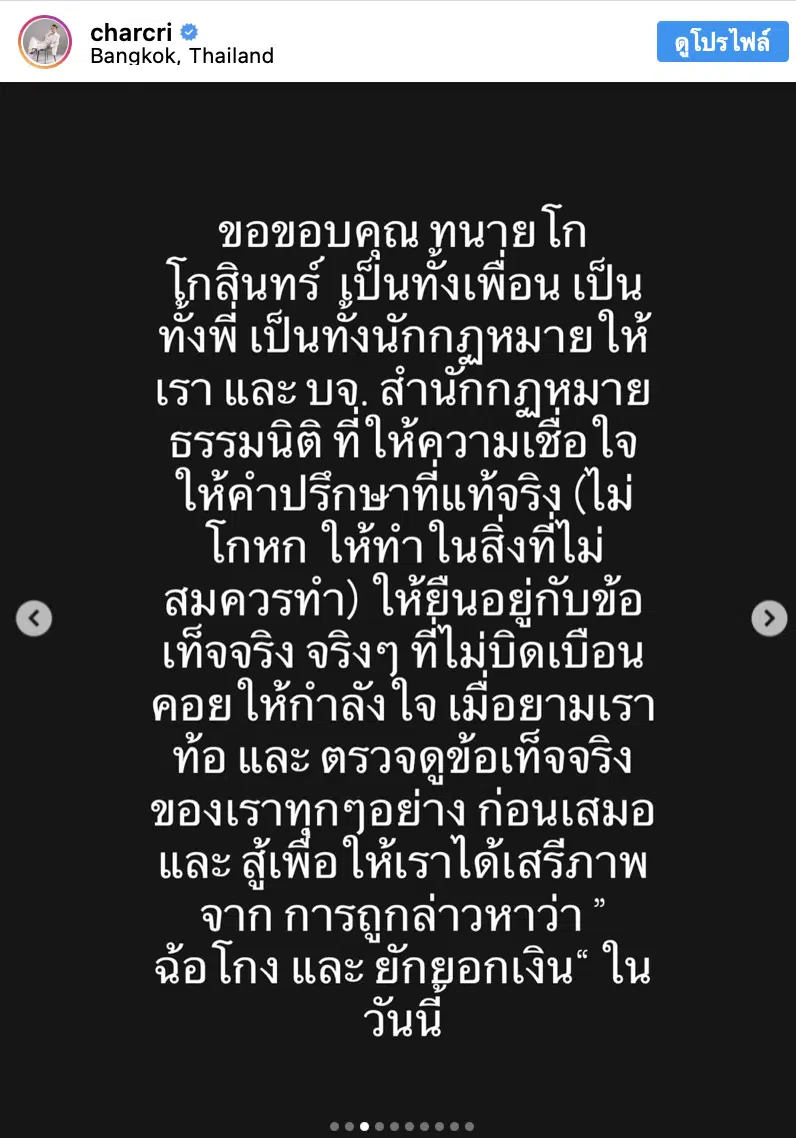Go back to the previous slide
Image resolution: width=796 pixels, height=1138 pixels.
(x=34, y=619)
